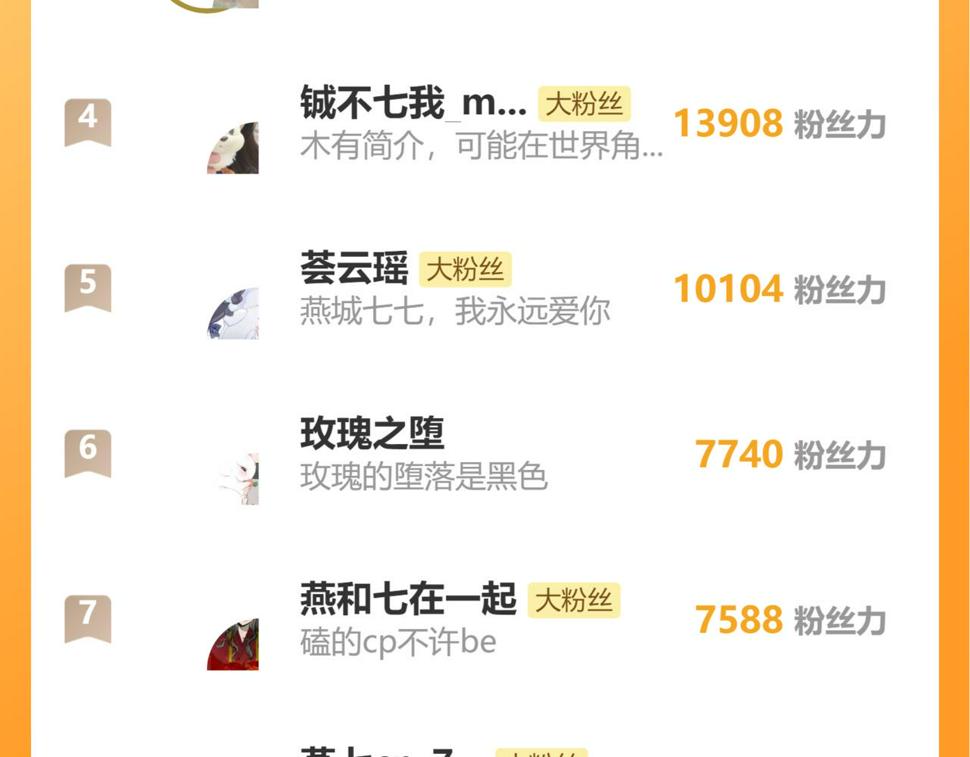
Task: Open the row for 玫瑰之堕
Action: (485, 454)
